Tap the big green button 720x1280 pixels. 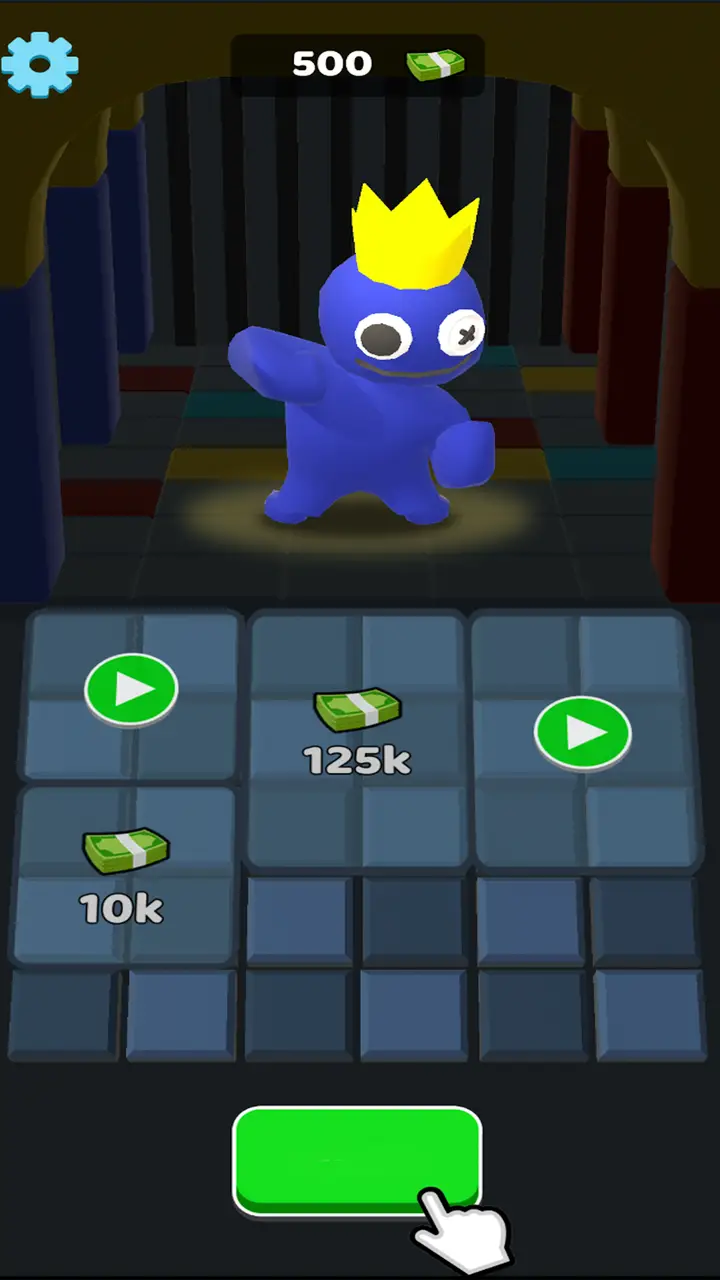pyautogui.click(x=357, y=1160)
